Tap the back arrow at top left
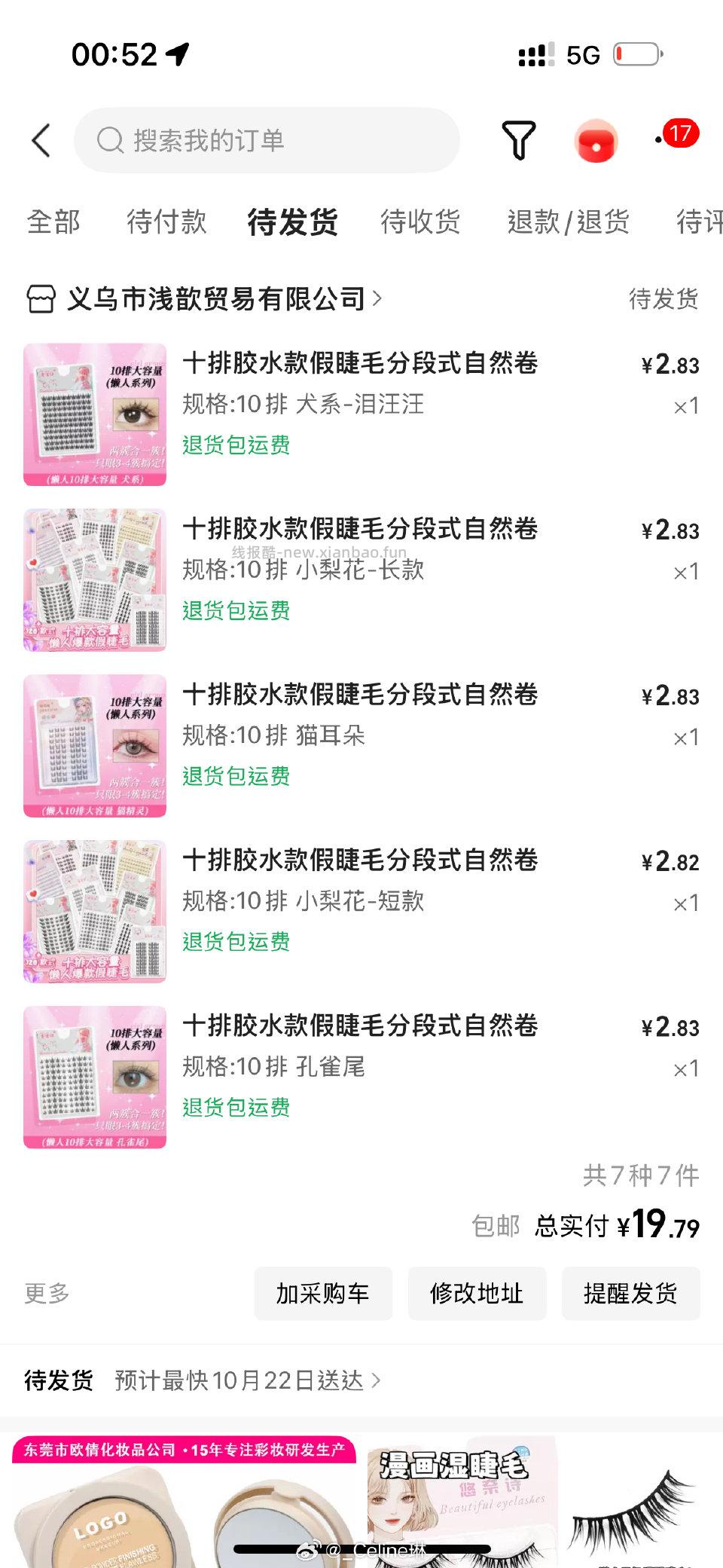This screenshot has height=1568, width=723. (41, 140)
